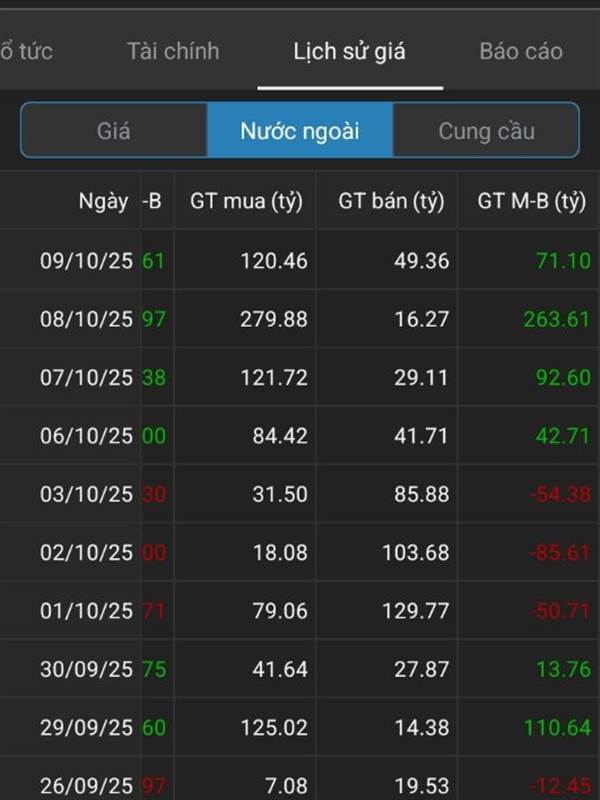Screen dimensions: 600x800
Task: Show the Cung cầu segment
Action: tap(486, 131)
